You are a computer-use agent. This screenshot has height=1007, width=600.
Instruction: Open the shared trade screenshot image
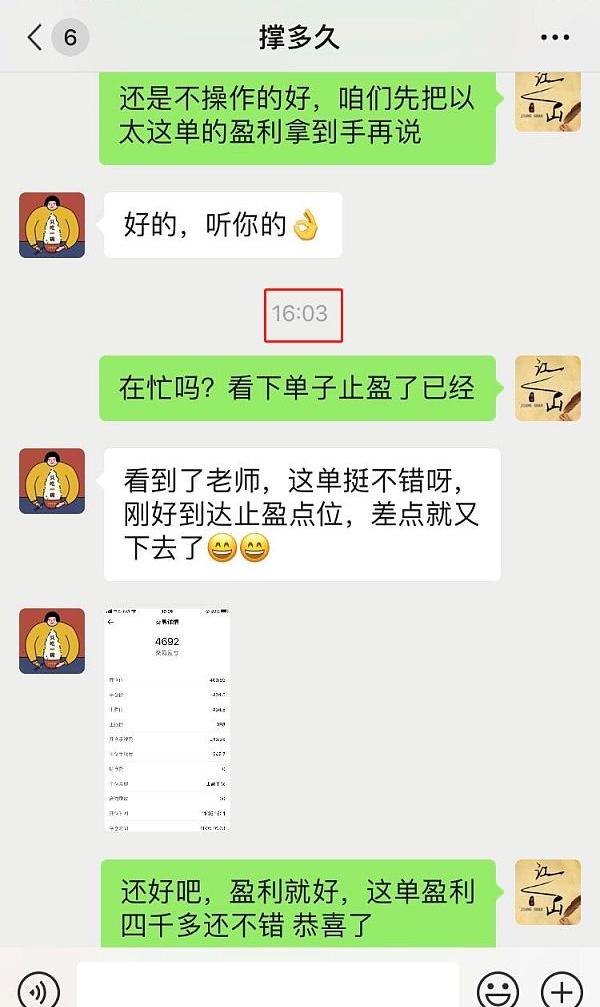[x=169, y=719]
